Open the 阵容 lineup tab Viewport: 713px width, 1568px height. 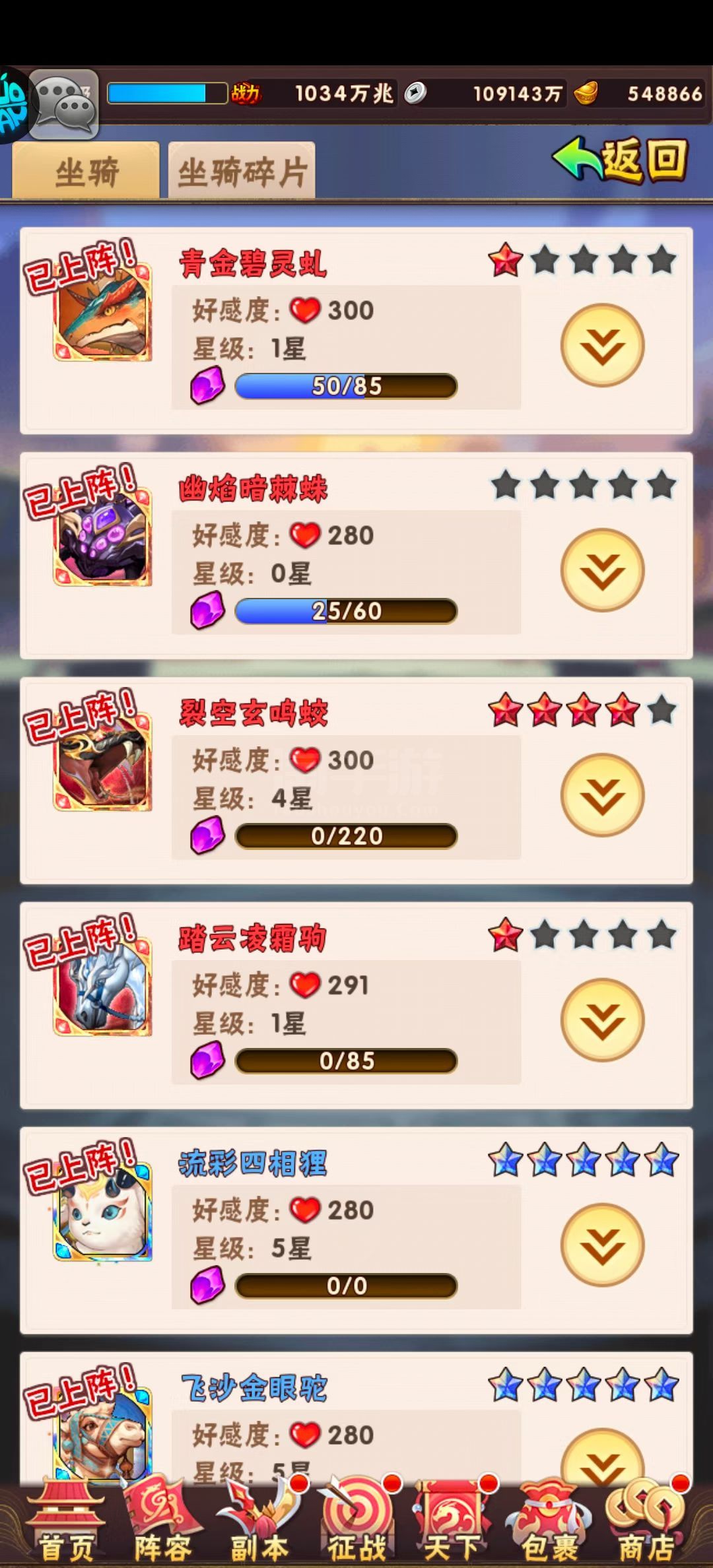(162, 1521)
